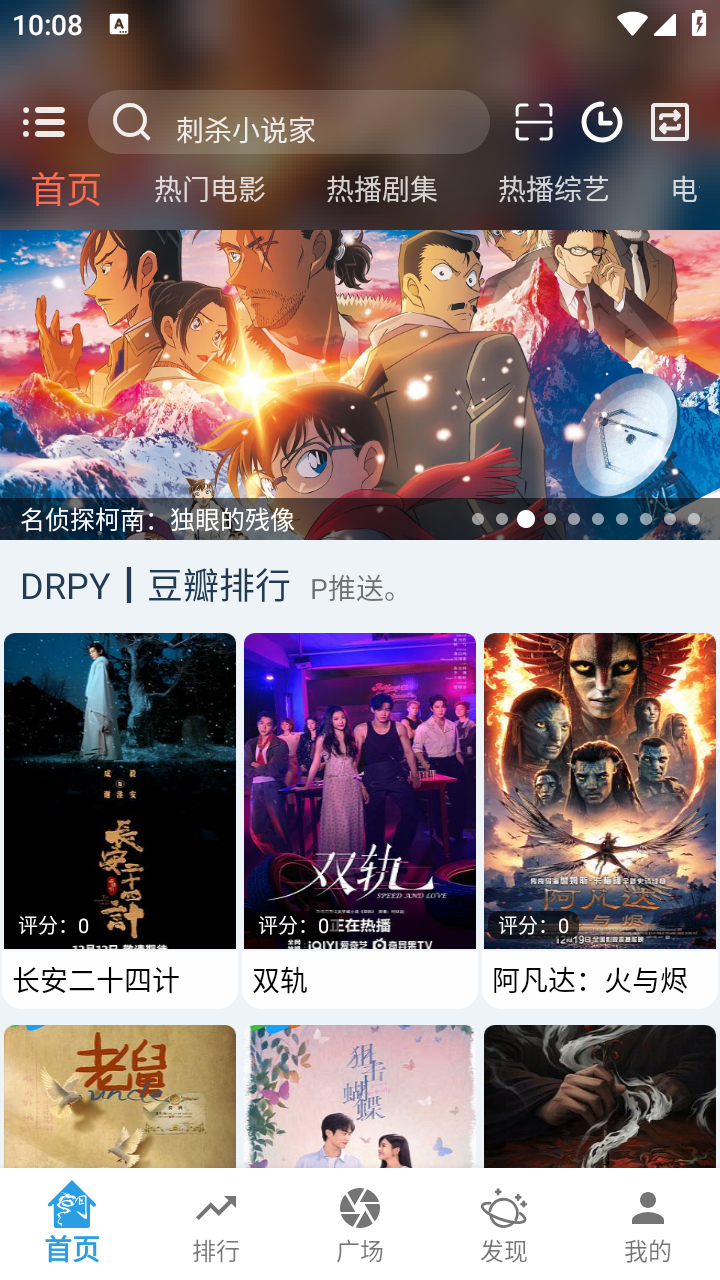
Task: Tap the third carousel indicator dot
Action: pyautogui.click(x=525, y=519)
